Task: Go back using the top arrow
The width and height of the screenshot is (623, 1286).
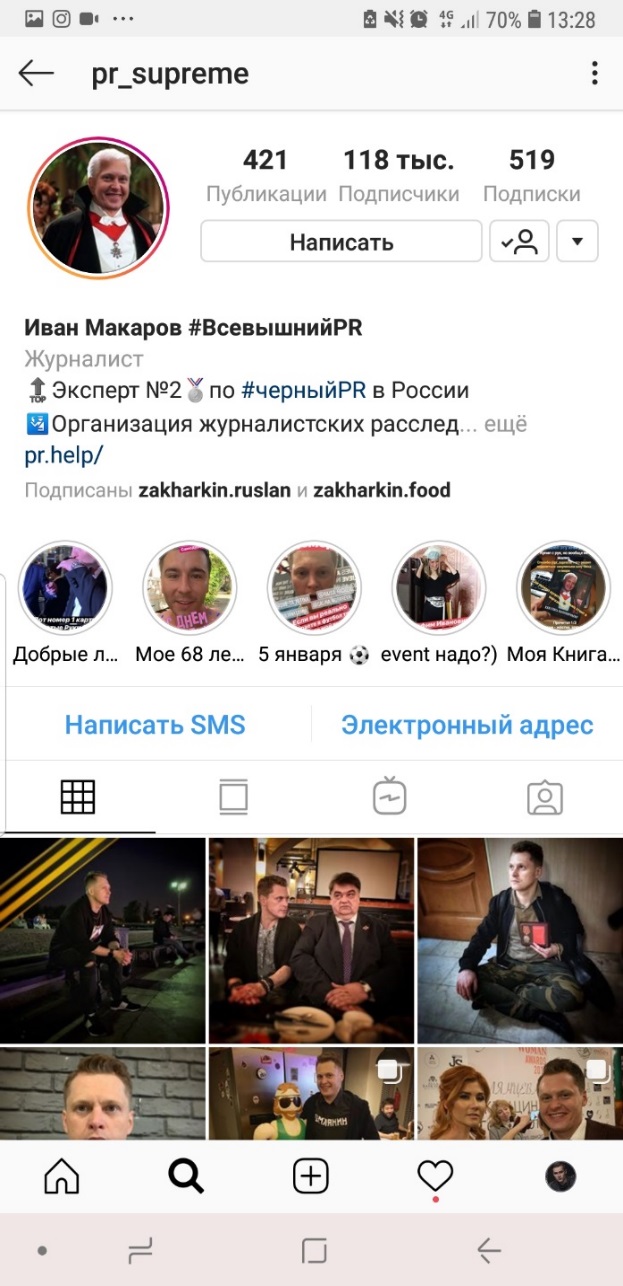Action: pos(36,73)
